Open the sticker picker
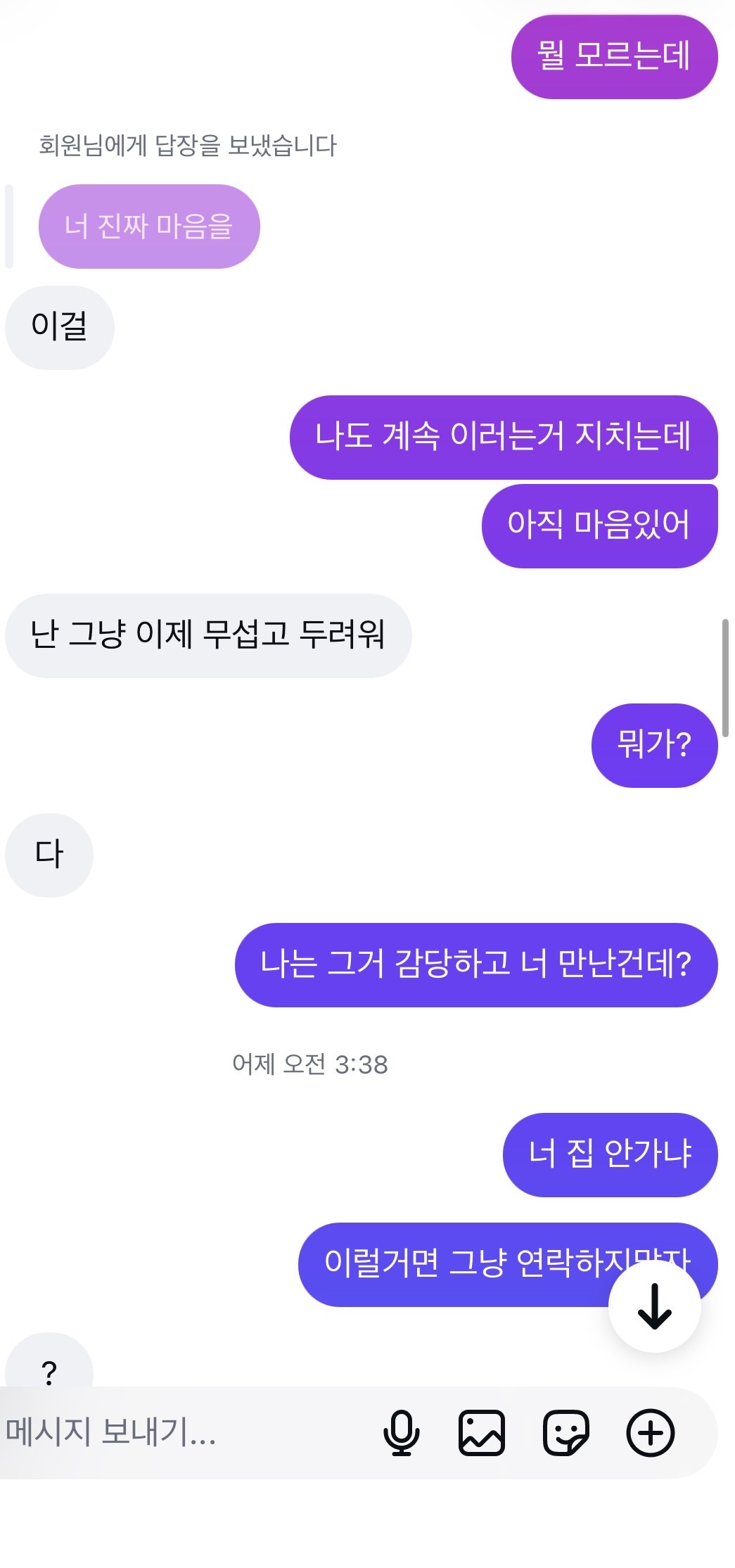735x1568 pixels. (x=566, y=1432)
